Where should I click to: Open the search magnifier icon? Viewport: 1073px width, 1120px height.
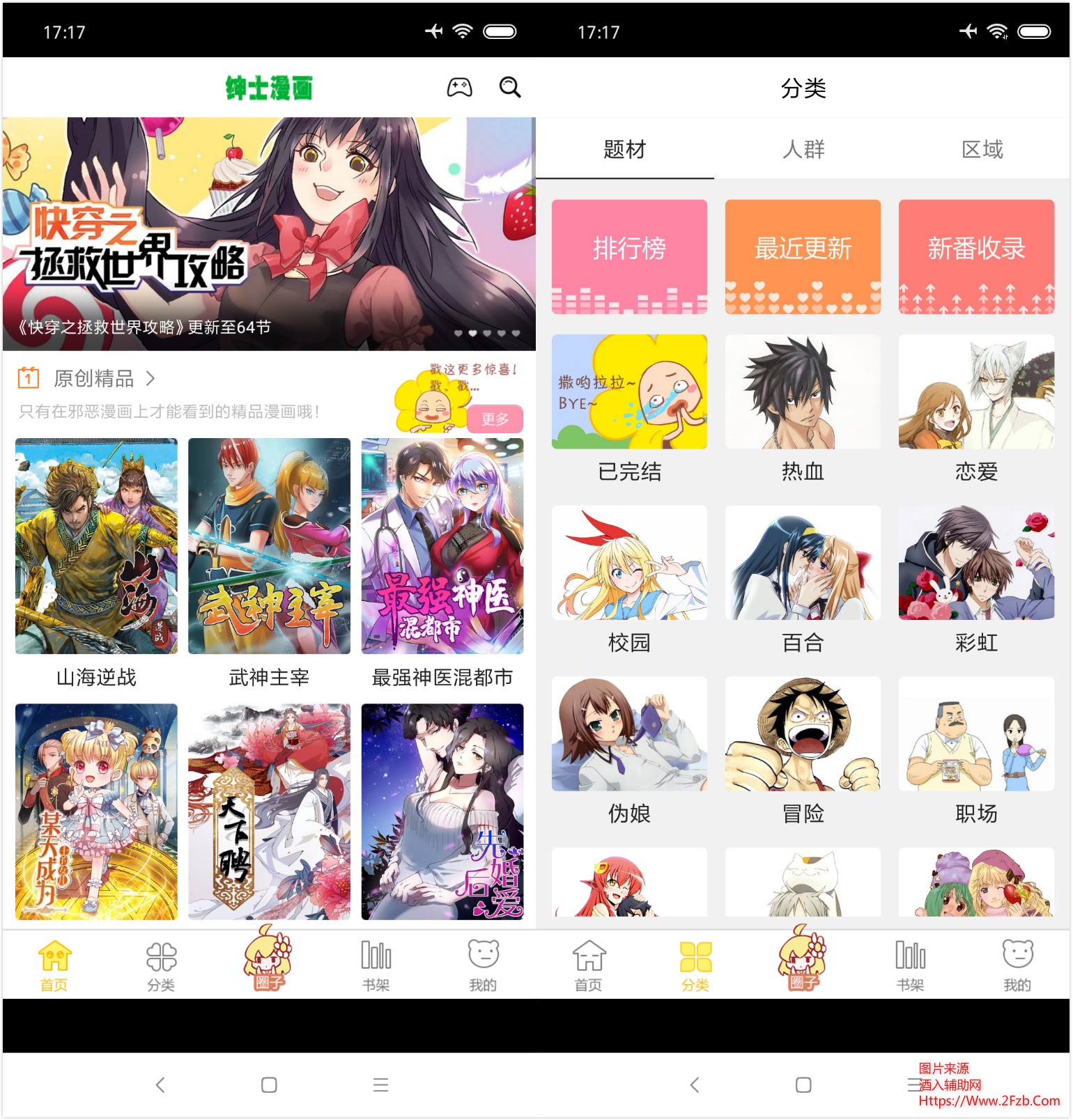point(510,88)
